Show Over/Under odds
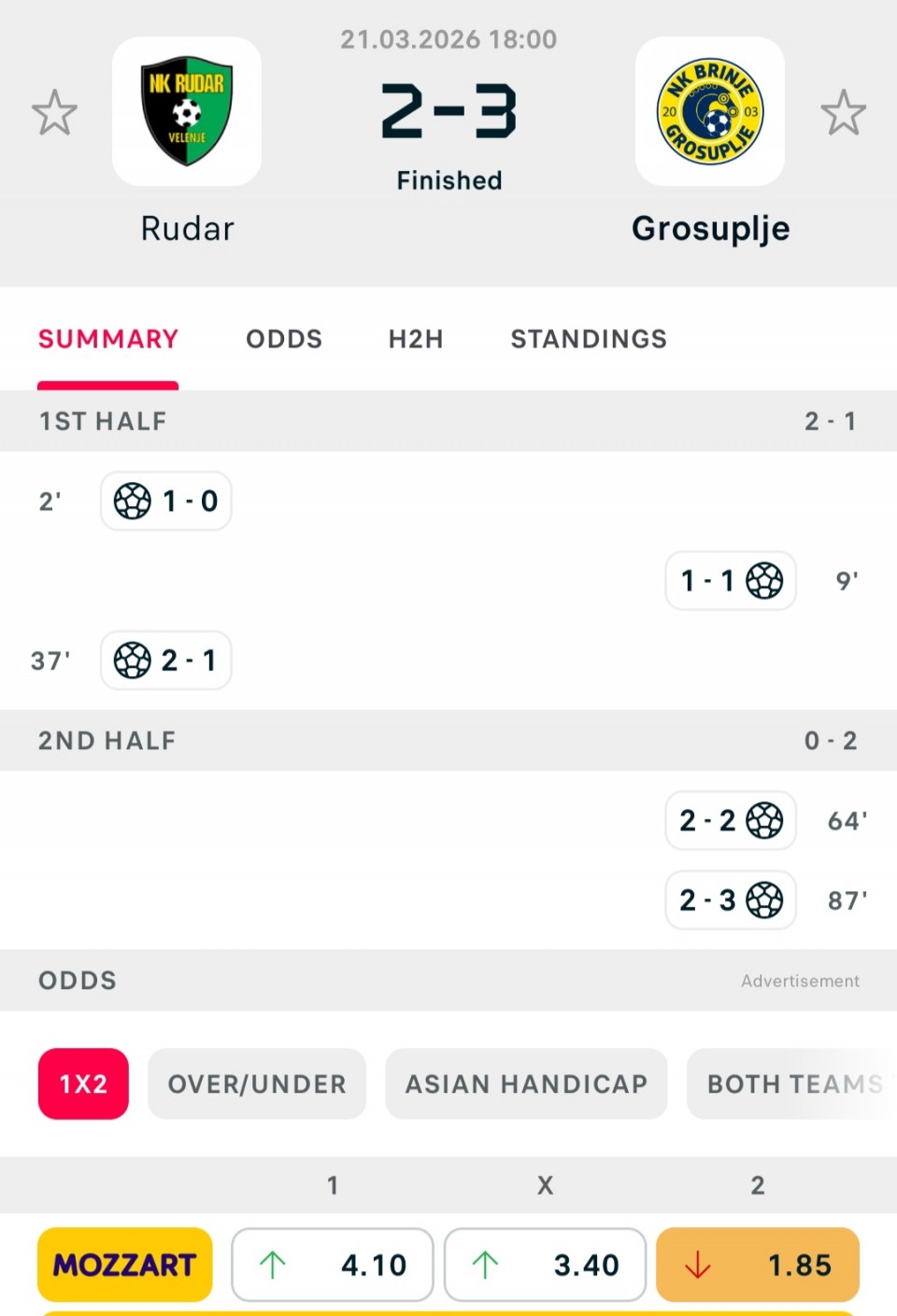Screen dimensions: 897x1316 pos(257,1083)
